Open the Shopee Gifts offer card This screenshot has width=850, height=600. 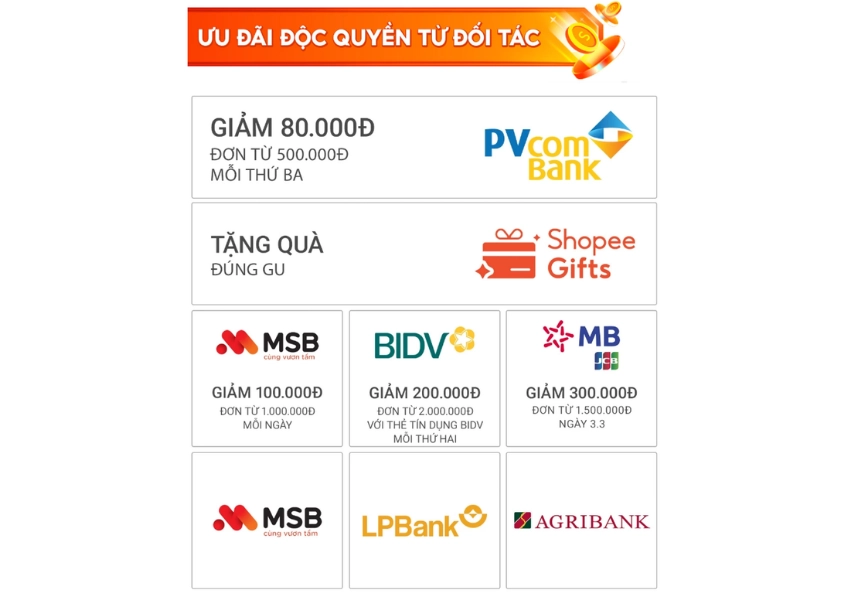[424, 254]
